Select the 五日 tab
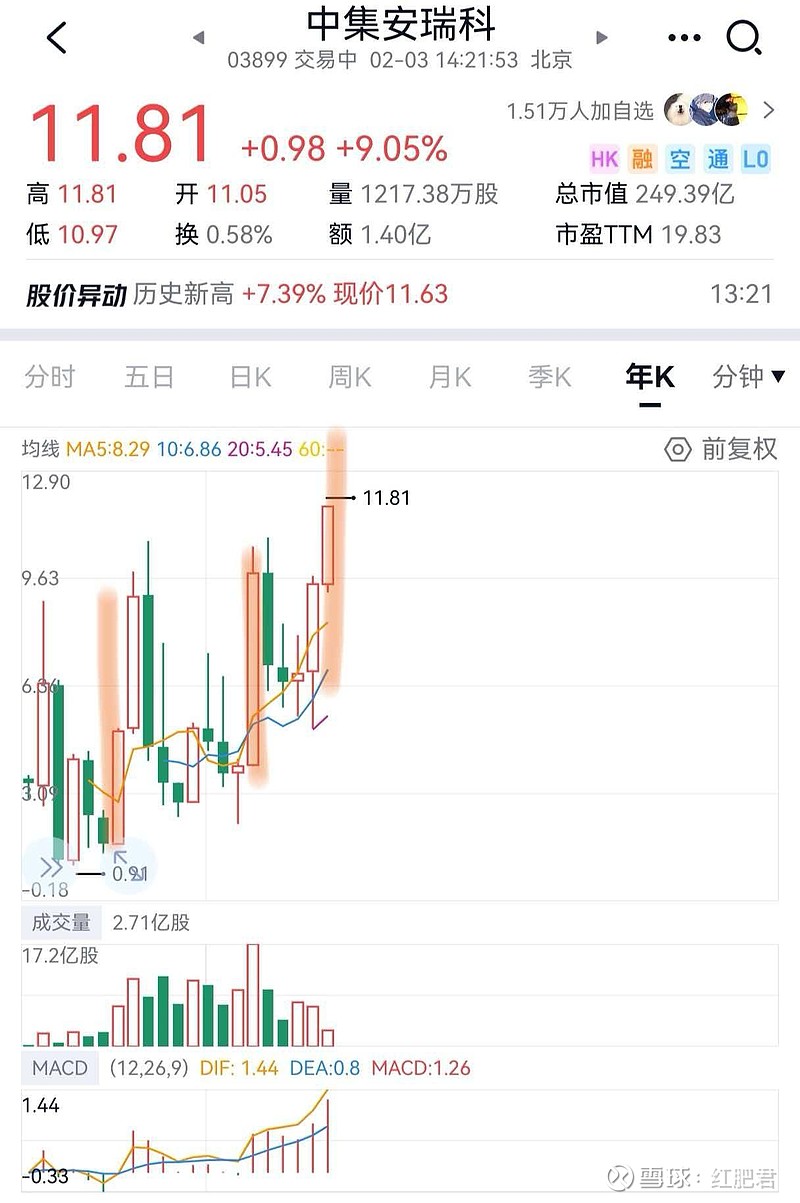Screen dimensions: 800x1203 point(149,377)
